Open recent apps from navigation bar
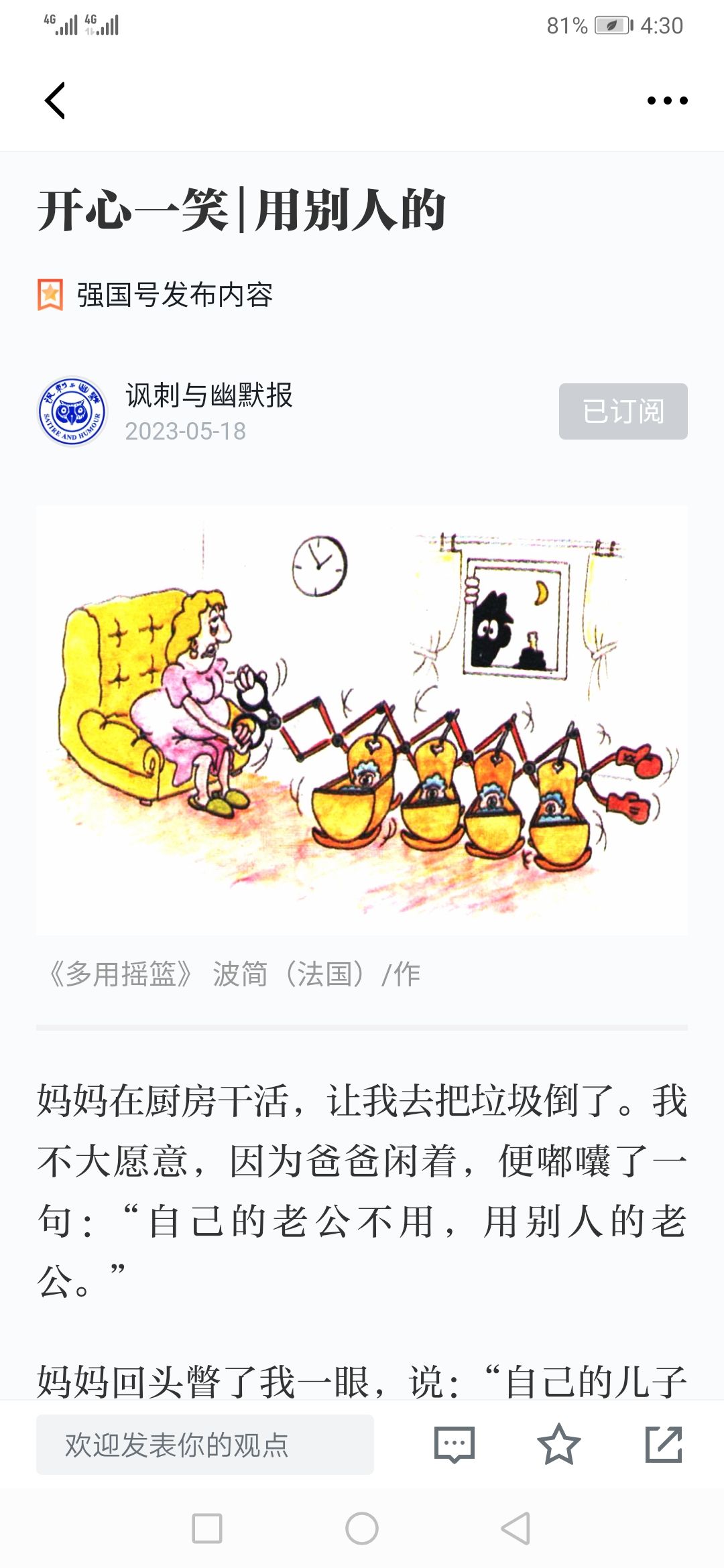724x1568 pixels. (x=207, y=1528)
